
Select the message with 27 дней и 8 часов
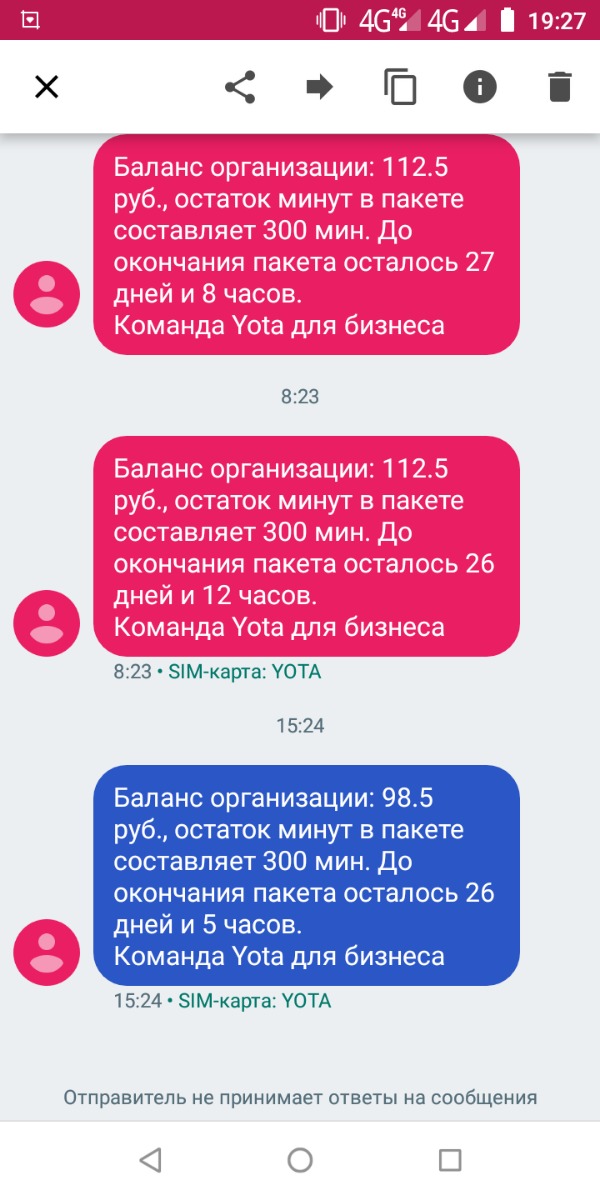click(x=306, y=245)
